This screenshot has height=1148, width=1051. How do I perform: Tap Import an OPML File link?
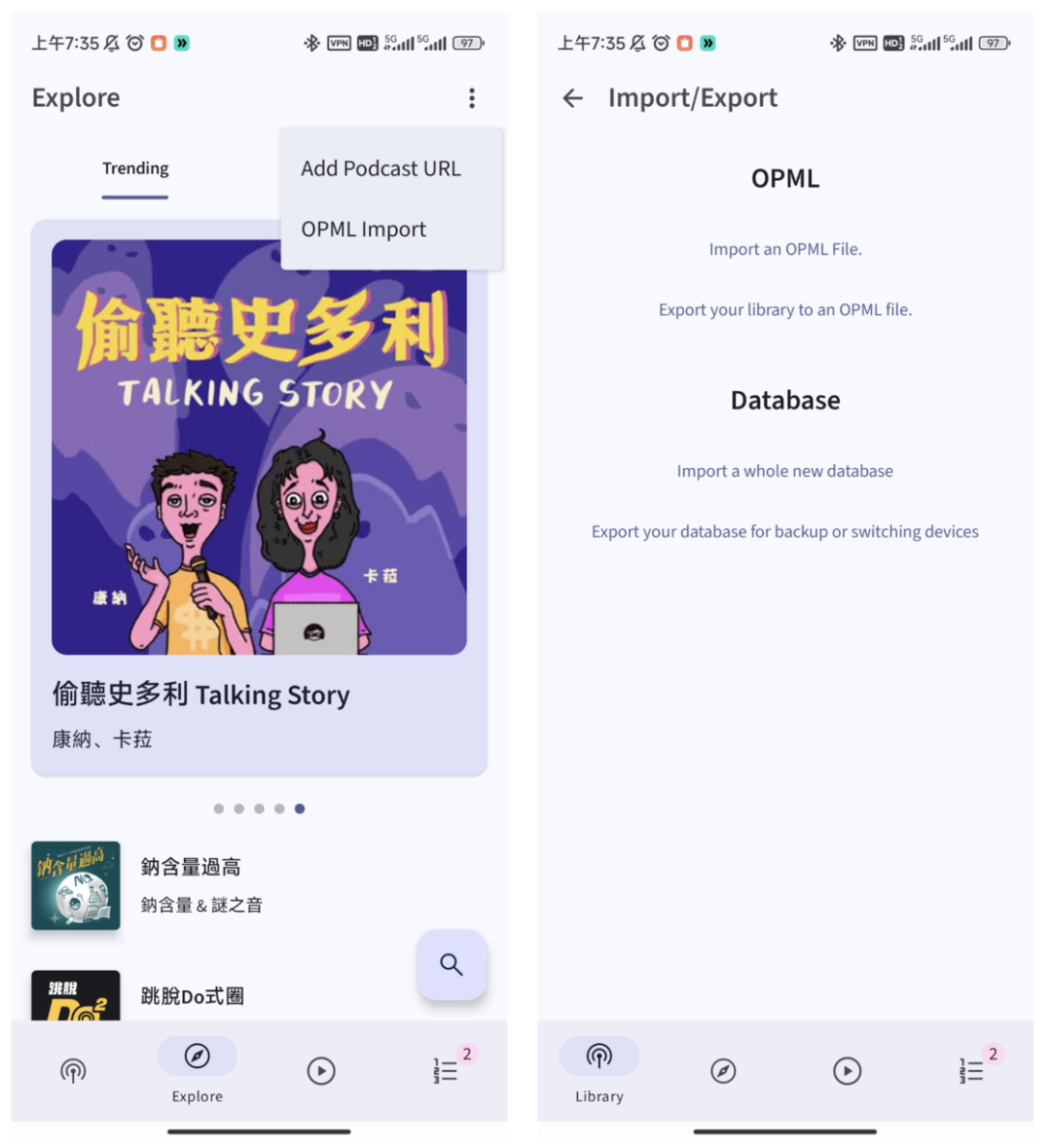[x=785, y=249]
